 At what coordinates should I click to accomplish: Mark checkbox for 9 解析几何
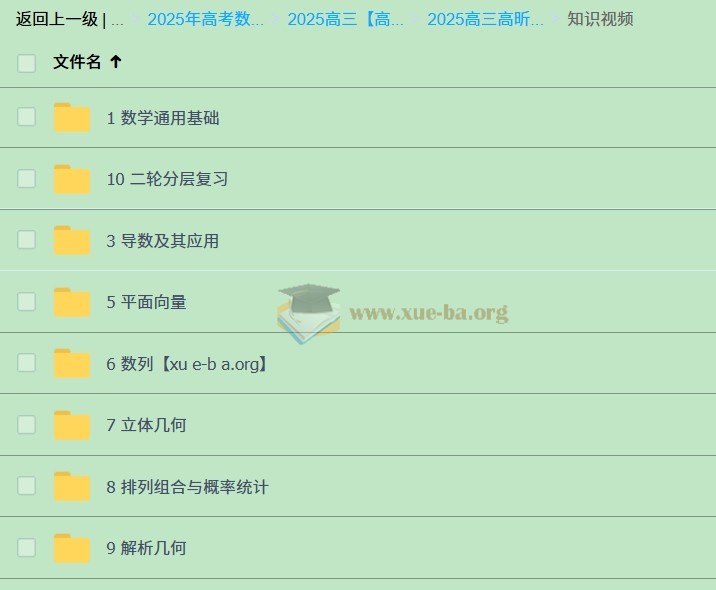coord(26,547)
